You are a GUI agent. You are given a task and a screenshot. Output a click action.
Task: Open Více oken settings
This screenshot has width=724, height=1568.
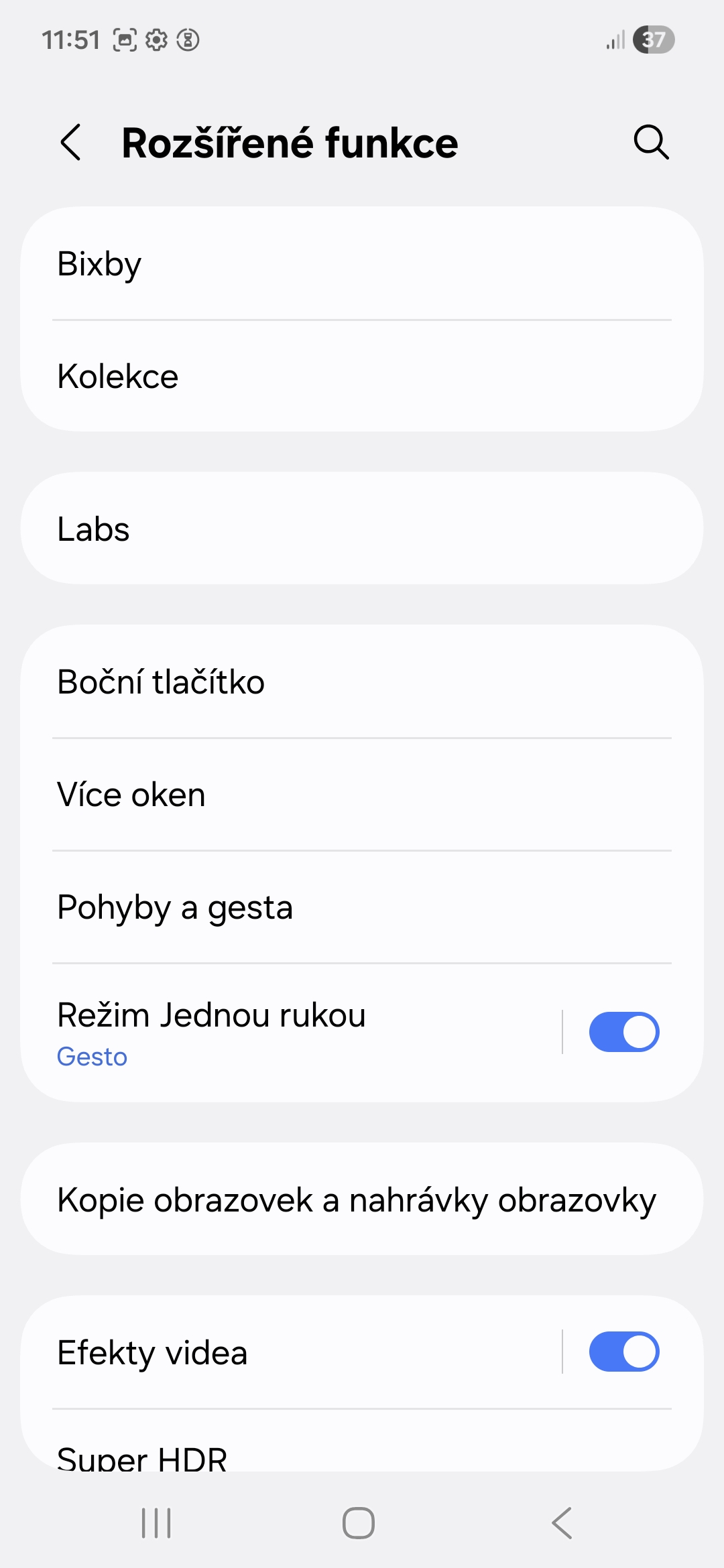coord(362,795)
